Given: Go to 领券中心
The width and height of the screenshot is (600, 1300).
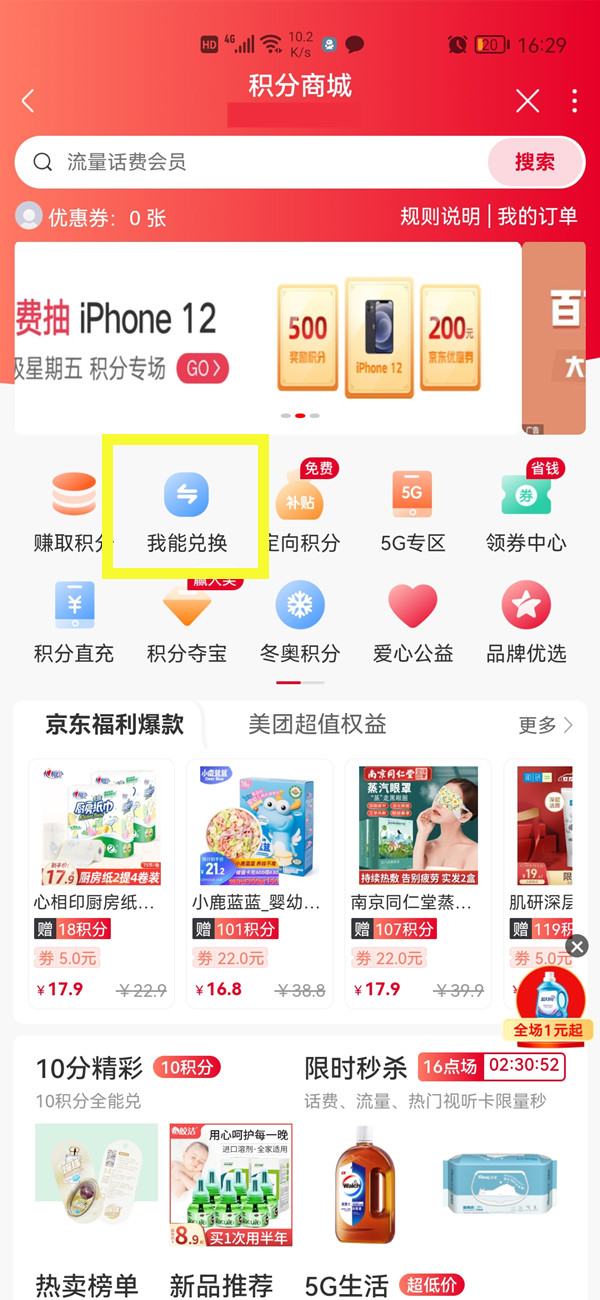Looking at the screenshot, I should 526,510.
